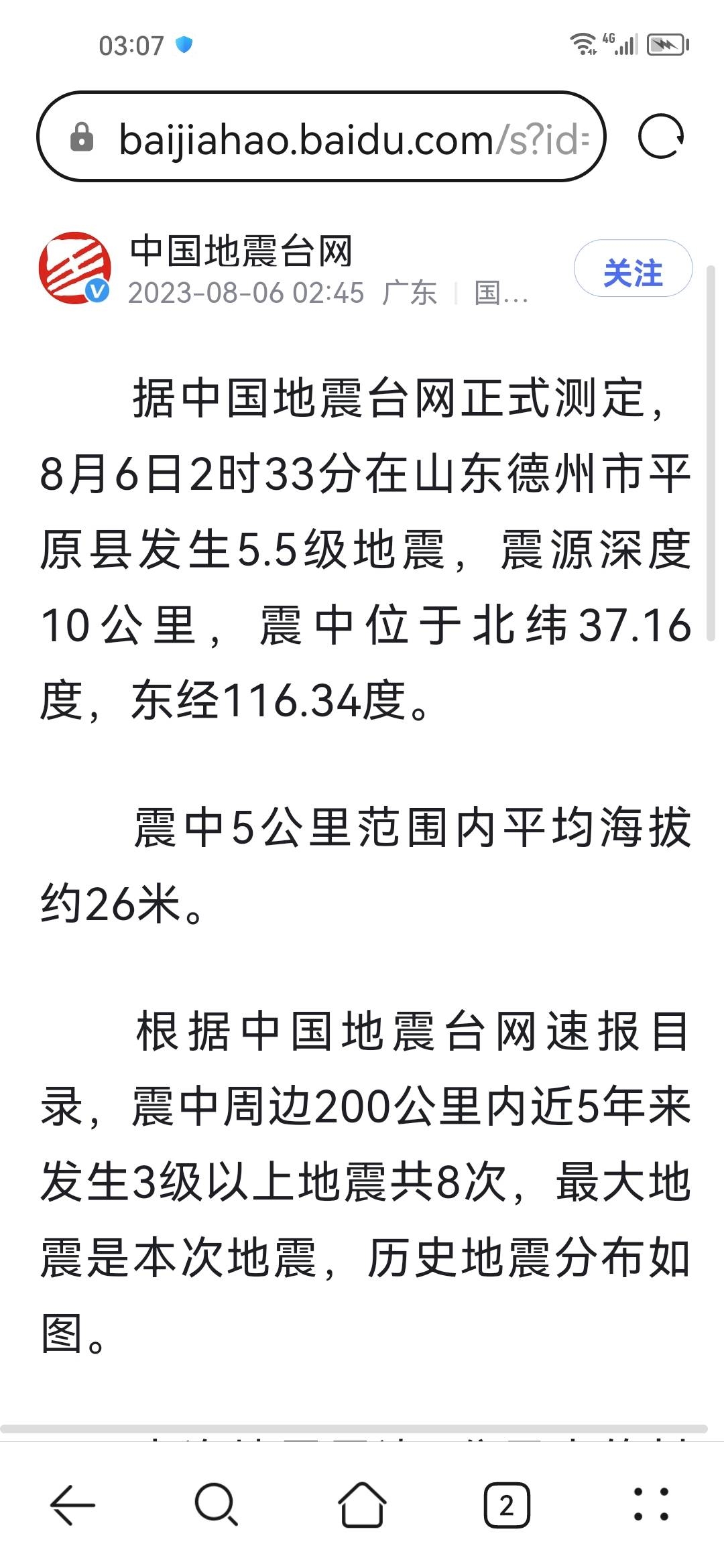
Task: Go to the browser home page
Action: click(362, 1505)
